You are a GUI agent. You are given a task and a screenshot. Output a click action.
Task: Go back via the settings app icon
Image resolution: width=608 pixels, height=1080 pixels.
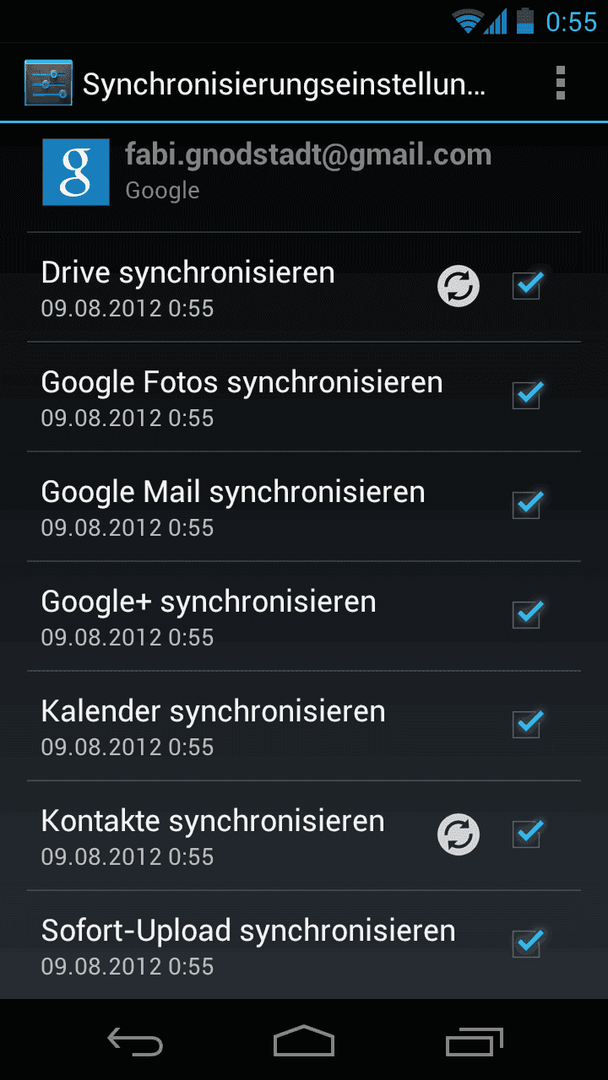(48, 83)
